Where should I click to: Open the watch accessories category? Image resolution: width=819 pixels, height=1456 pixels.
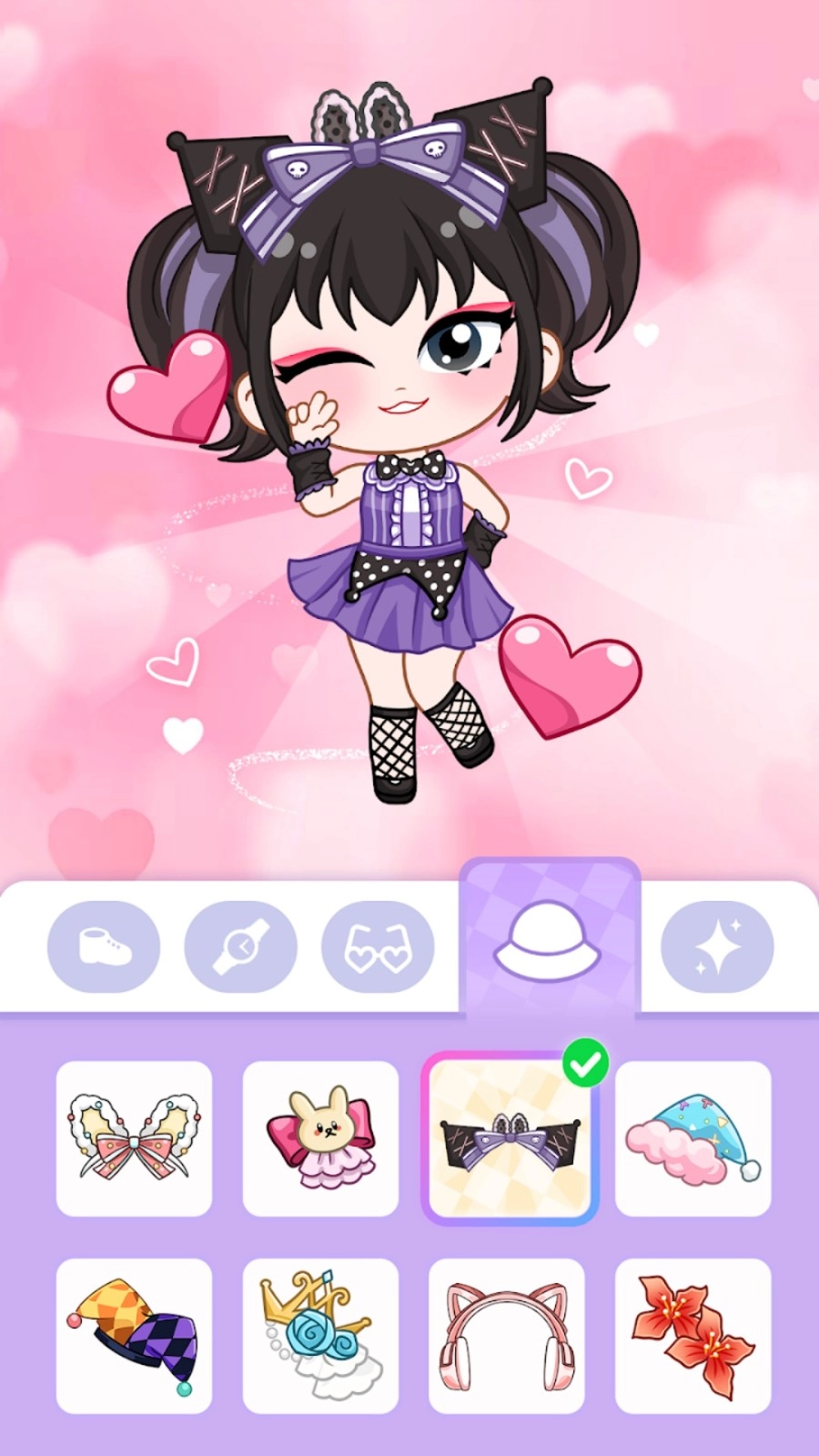click(239, 946)
